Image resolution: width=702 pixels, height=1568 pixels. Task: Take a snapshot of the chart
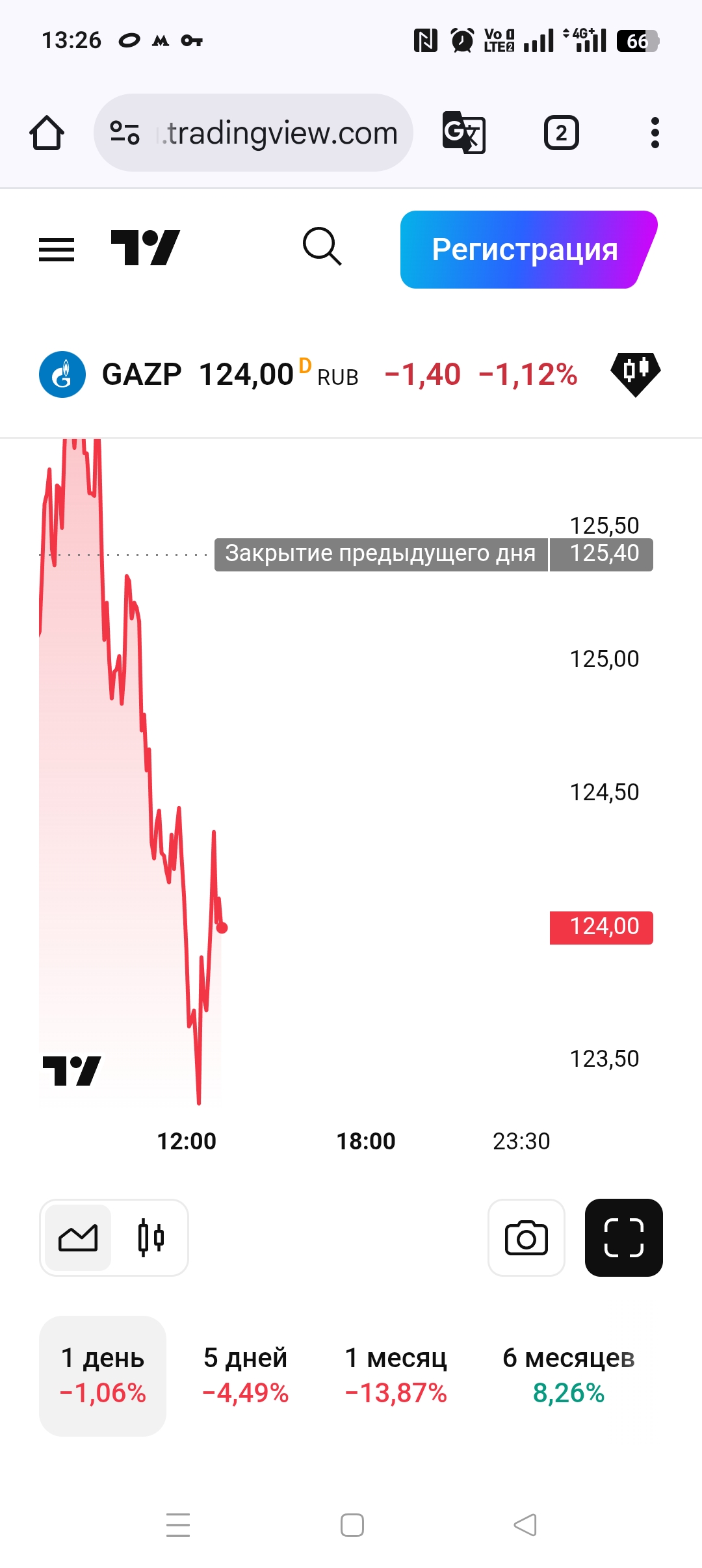click(526, 1237)
